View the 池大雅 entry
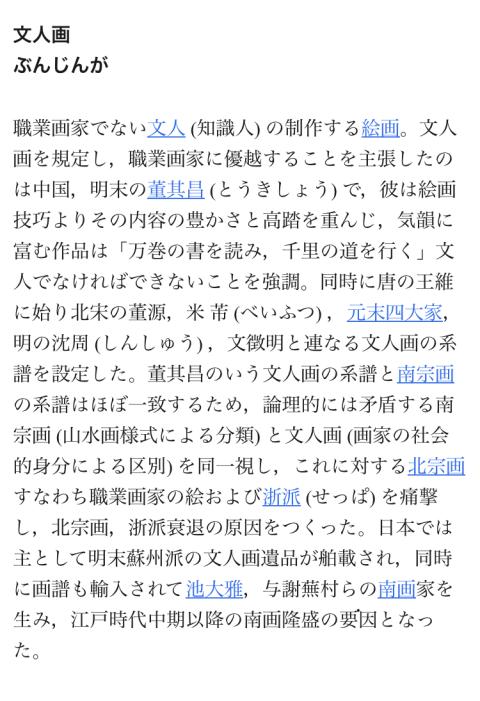 215,589
